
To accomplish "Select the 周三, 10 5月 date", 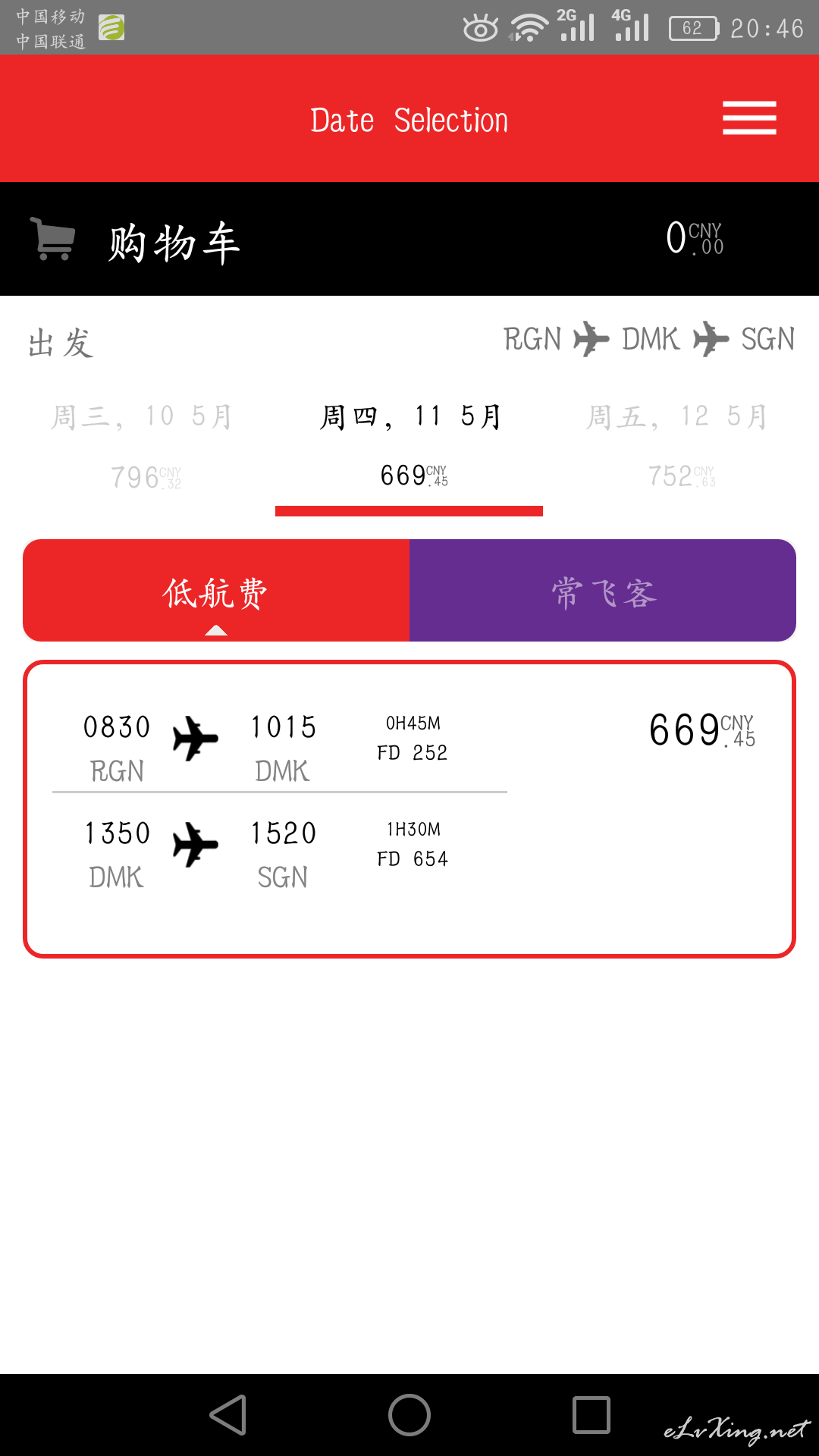I will click(x=143, y=444).
